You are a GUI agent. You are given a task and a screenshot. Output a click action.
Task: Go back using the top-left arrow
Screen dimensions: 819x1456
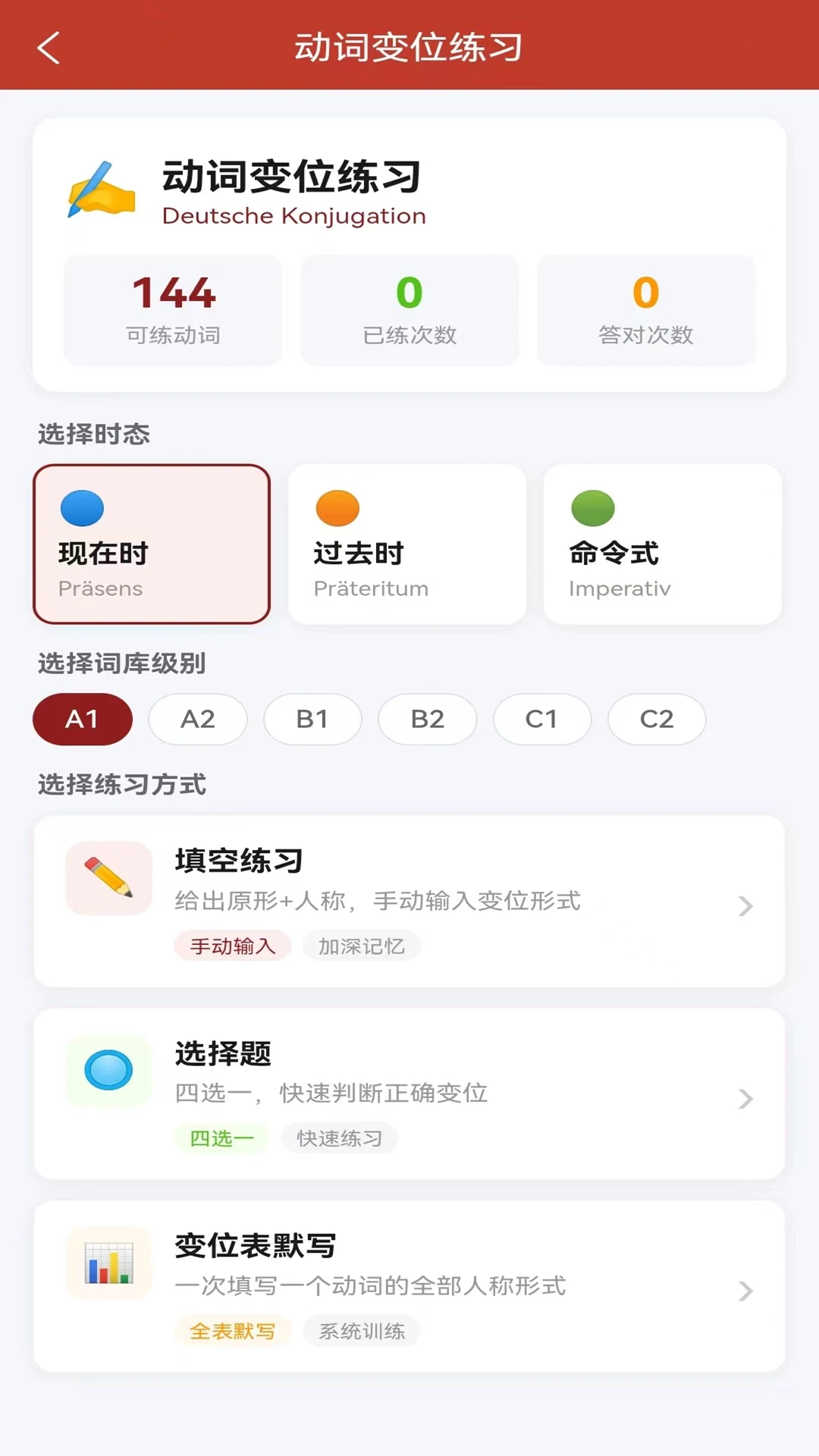click(x=49, y=48)
